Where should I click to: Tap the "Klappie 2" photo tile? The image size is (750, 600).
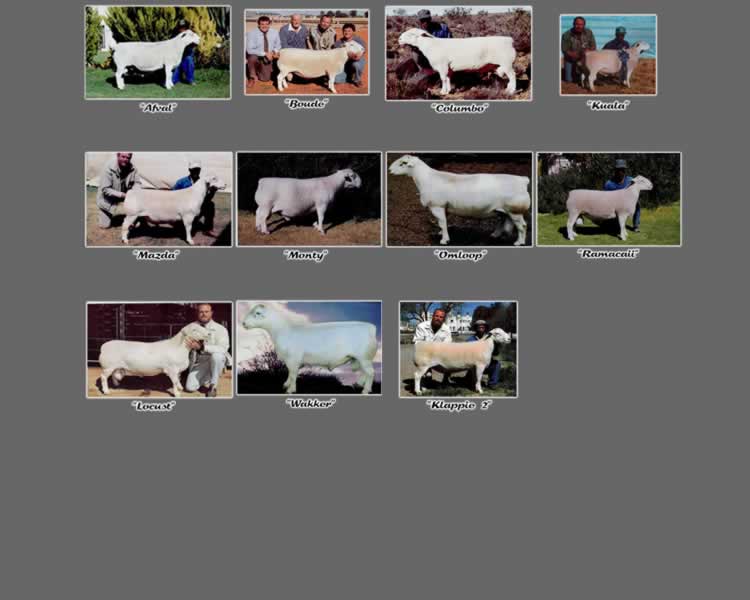[x=458, y=349]
